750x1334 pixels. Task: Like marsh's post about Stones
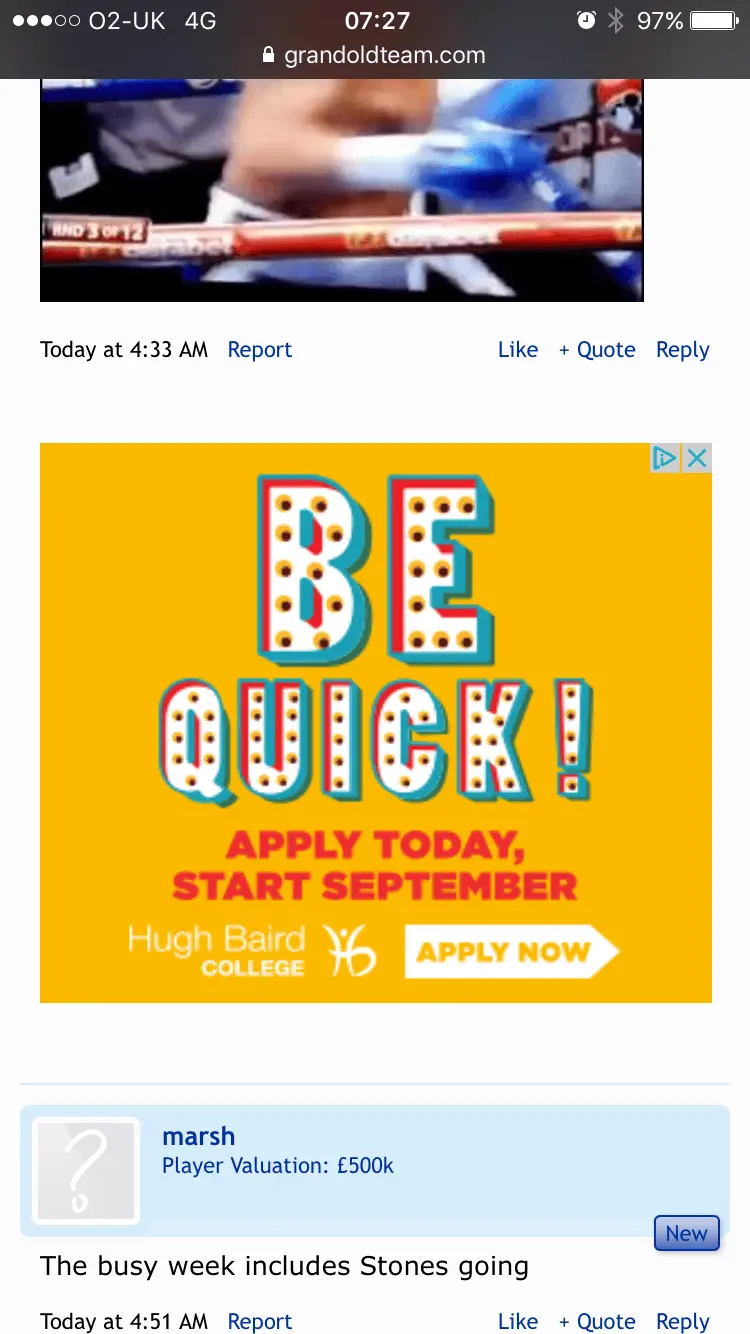pyautogui.click(x=517, y=1321)
